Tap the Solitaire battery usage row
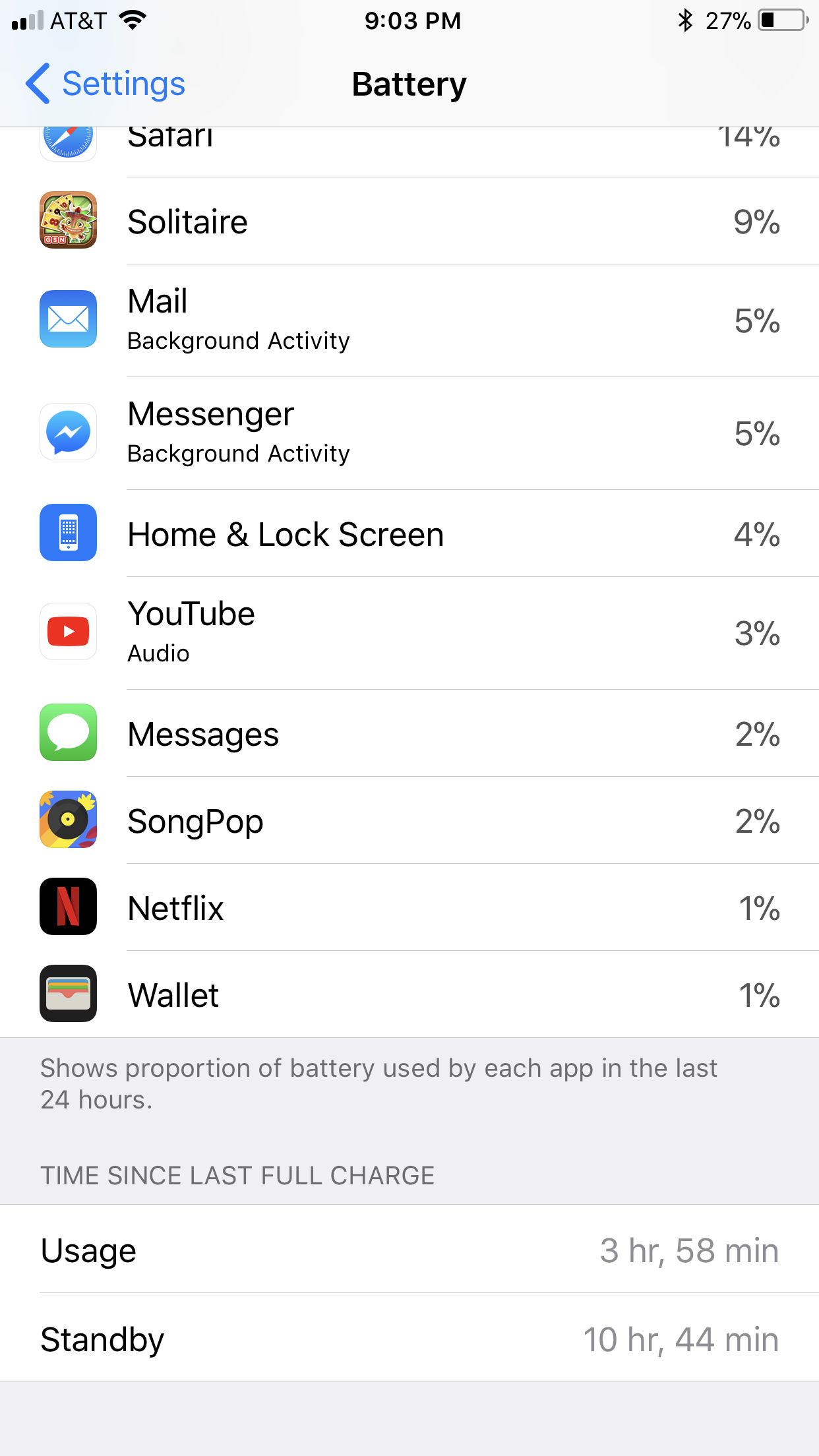The width and height of the screenshot is (819, 1456). point(409,221)
